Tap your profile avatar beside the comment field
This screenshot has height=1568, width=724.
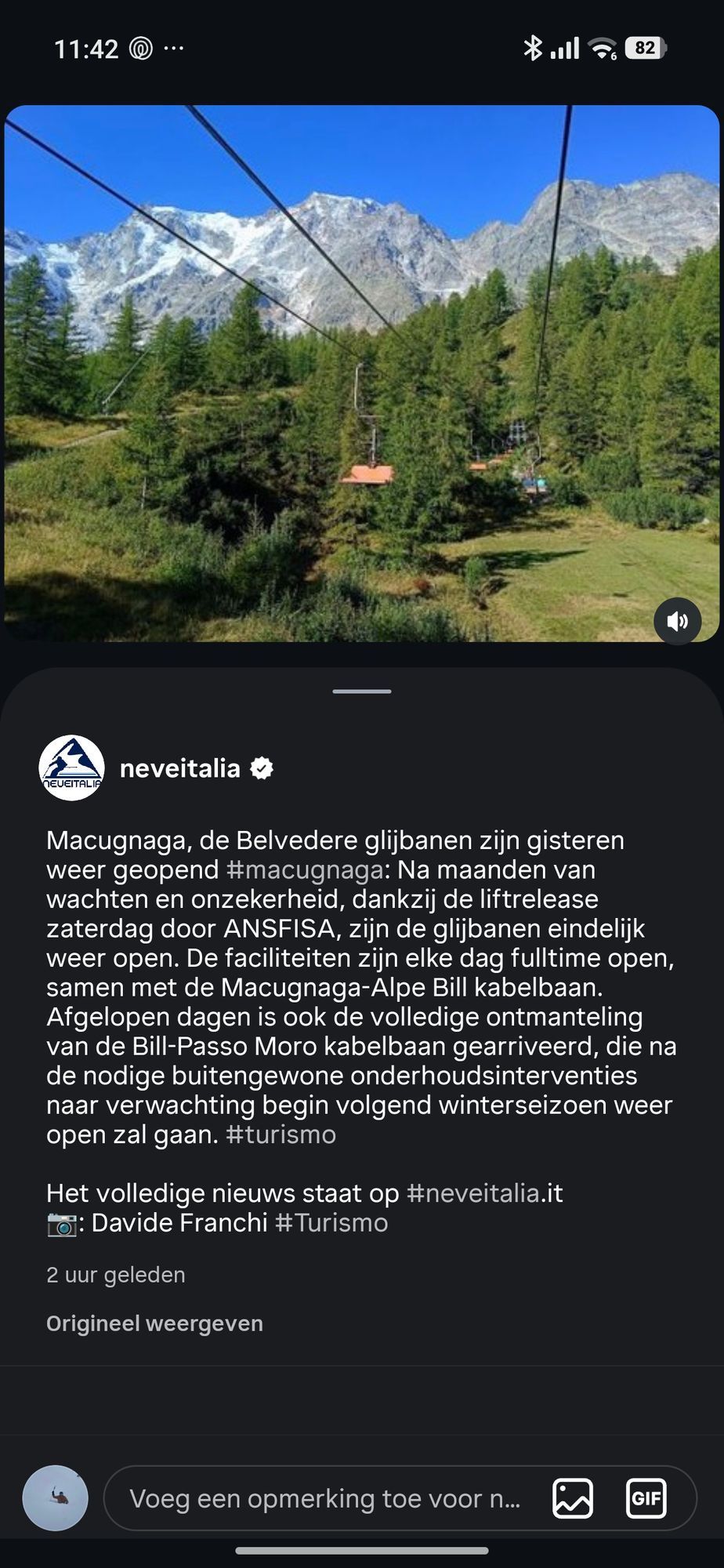55,1498
